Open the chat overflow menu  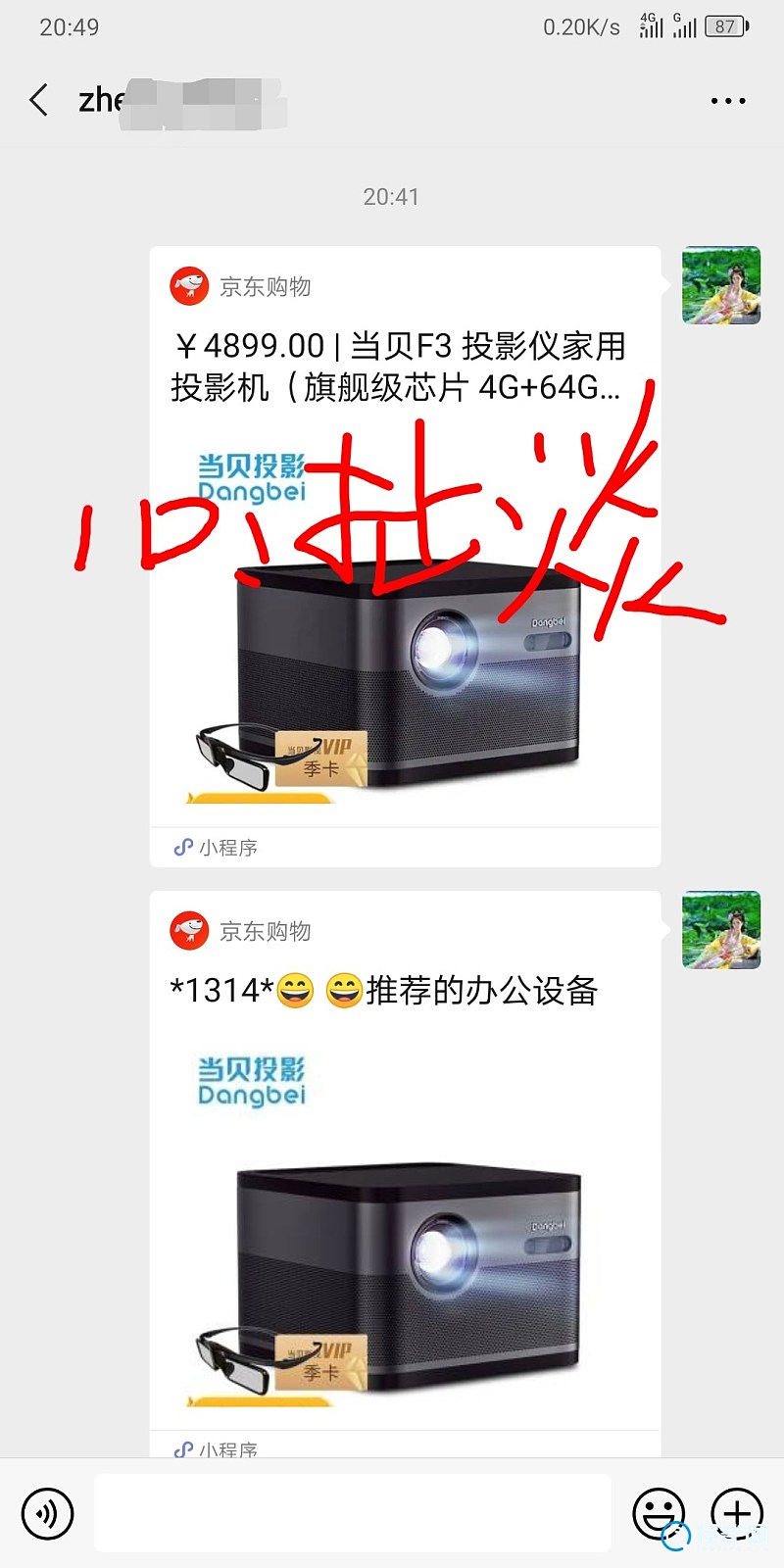tap(727, 100)
